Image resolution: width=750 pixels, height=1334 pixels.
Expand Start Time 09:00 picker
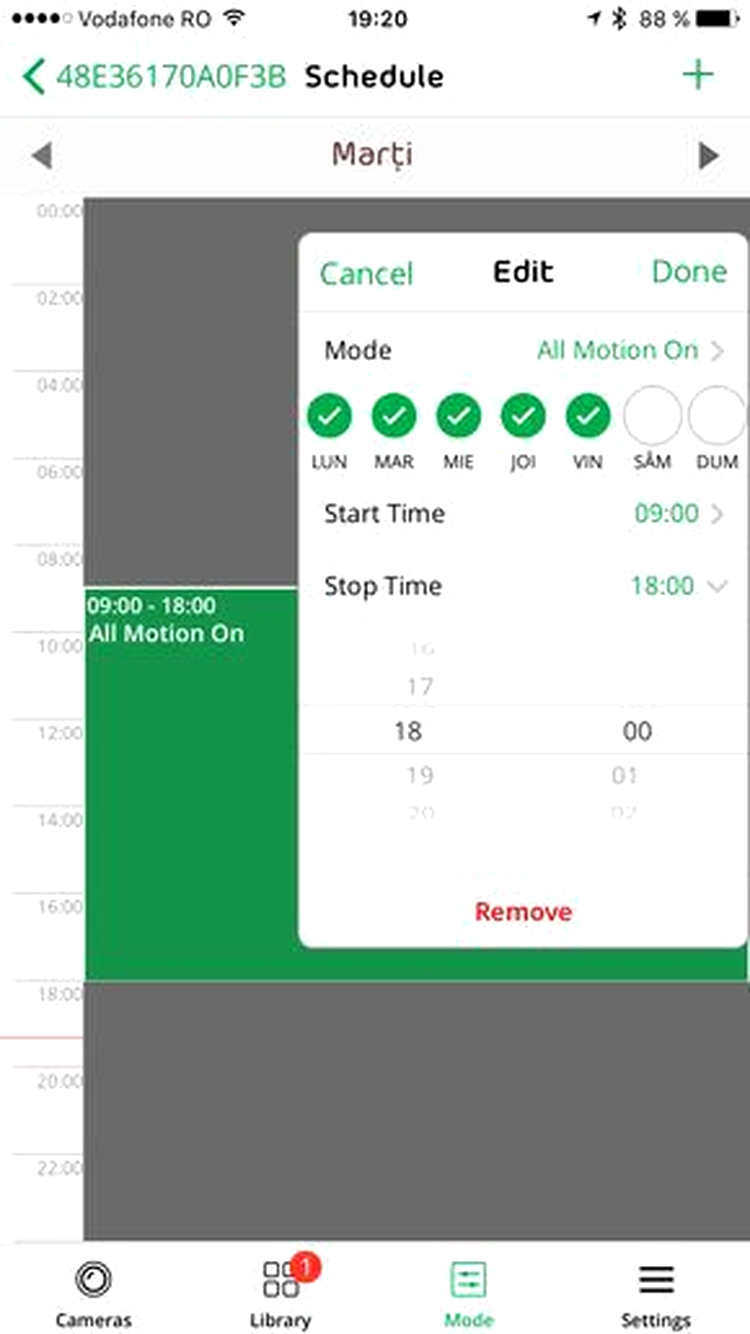[x=524, y=514]
